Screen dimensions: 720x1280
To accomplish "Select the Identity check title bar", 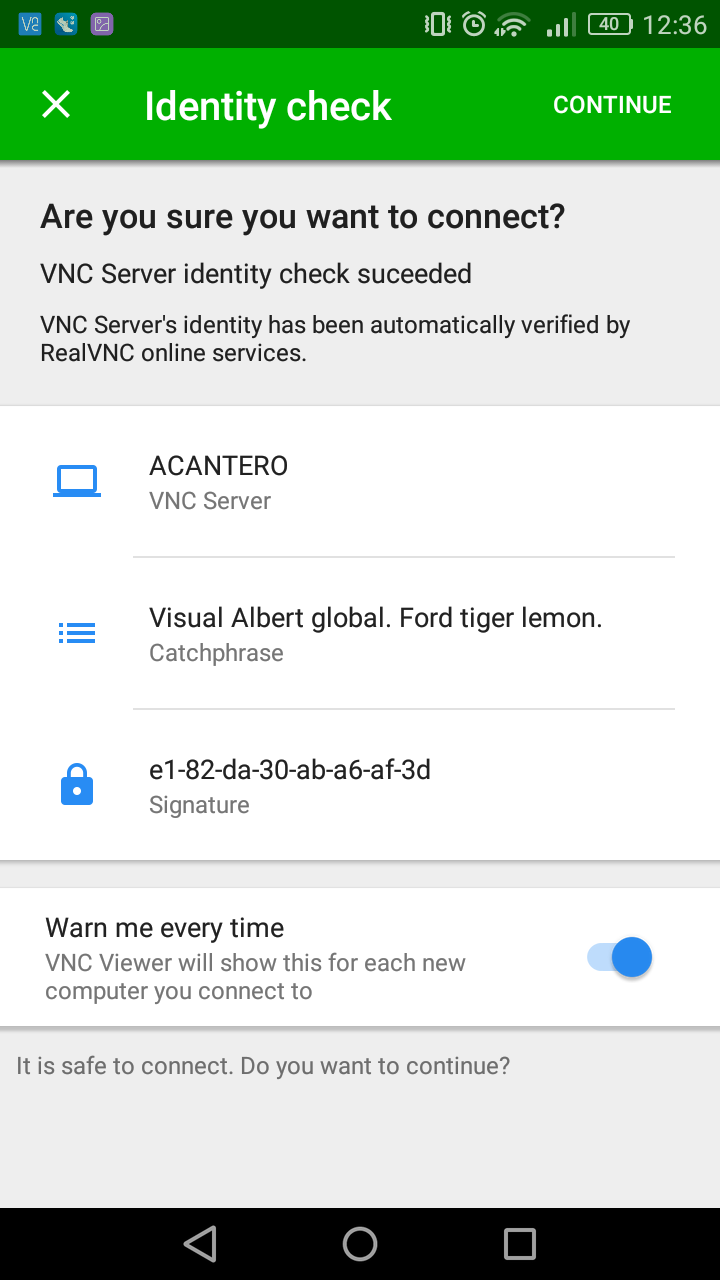I will click(267, 104).
